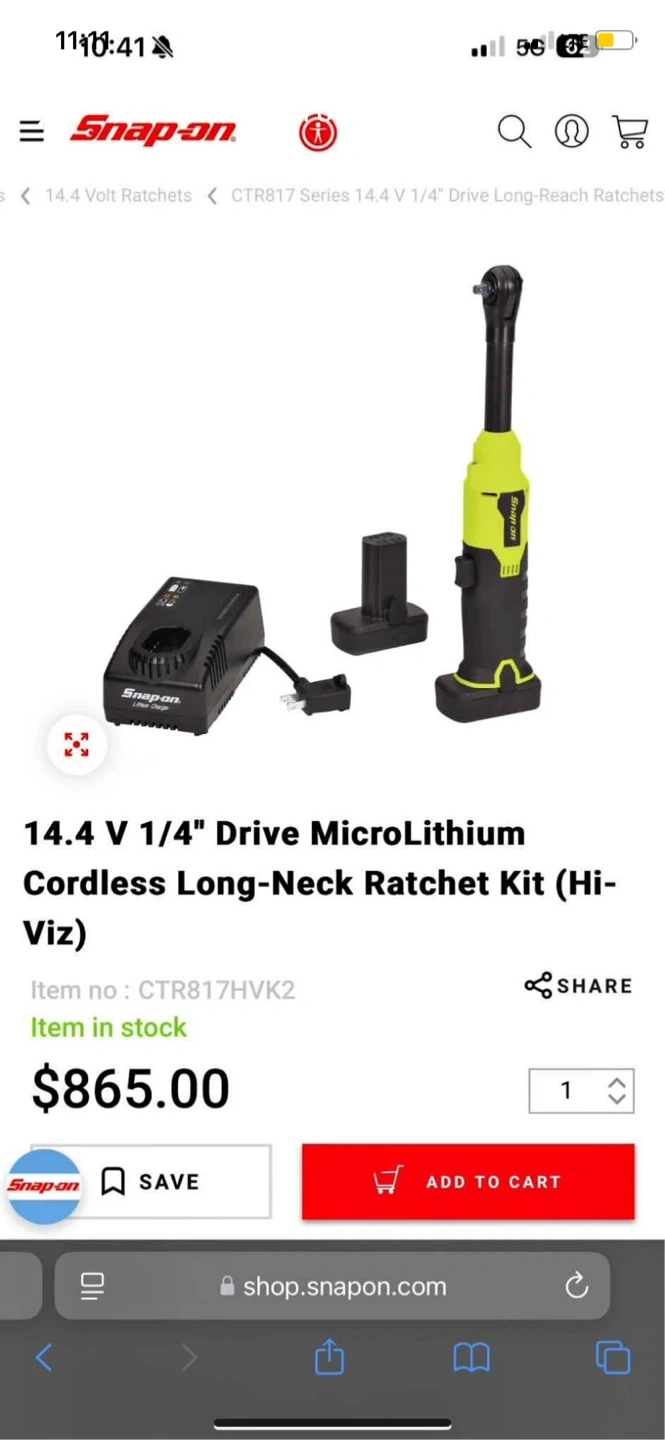665x1440 pixels.
Task: Open the page settings reader icon
Action: click(x=93, y=1287)
